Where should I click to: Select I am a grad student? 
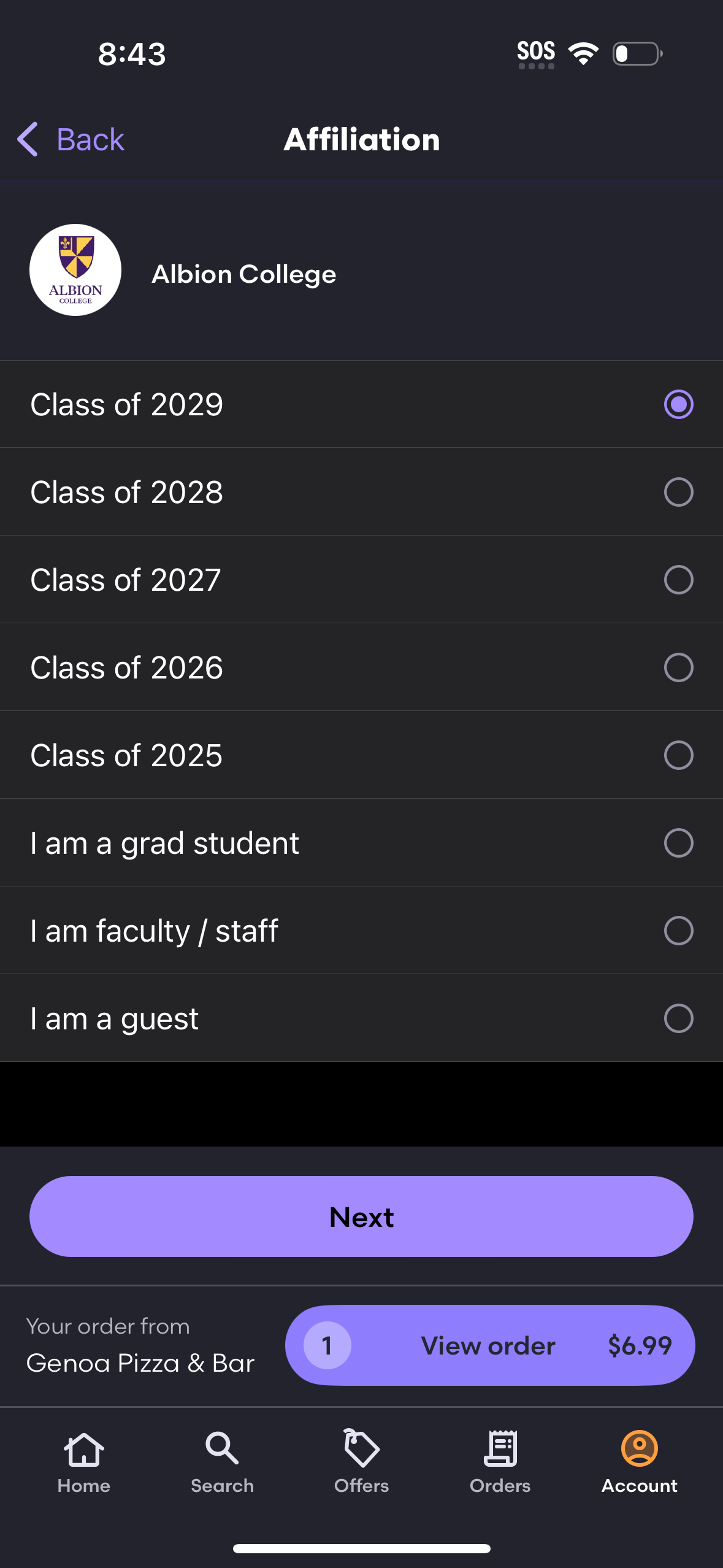pos(678,842)
